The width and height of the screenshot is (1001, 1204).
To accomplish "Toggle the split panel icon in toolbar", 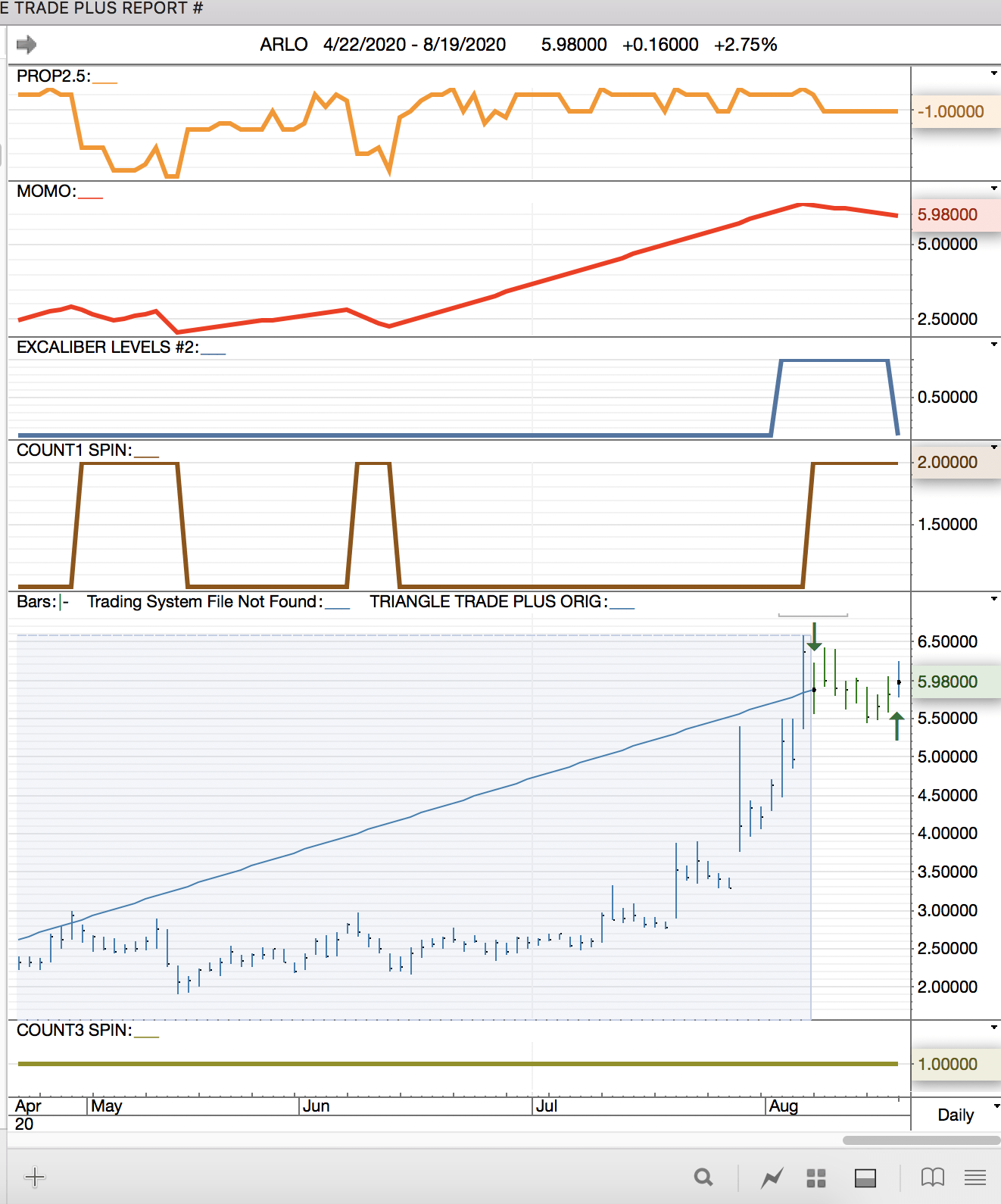I will pyautogui.click(x=865, y=1177).
